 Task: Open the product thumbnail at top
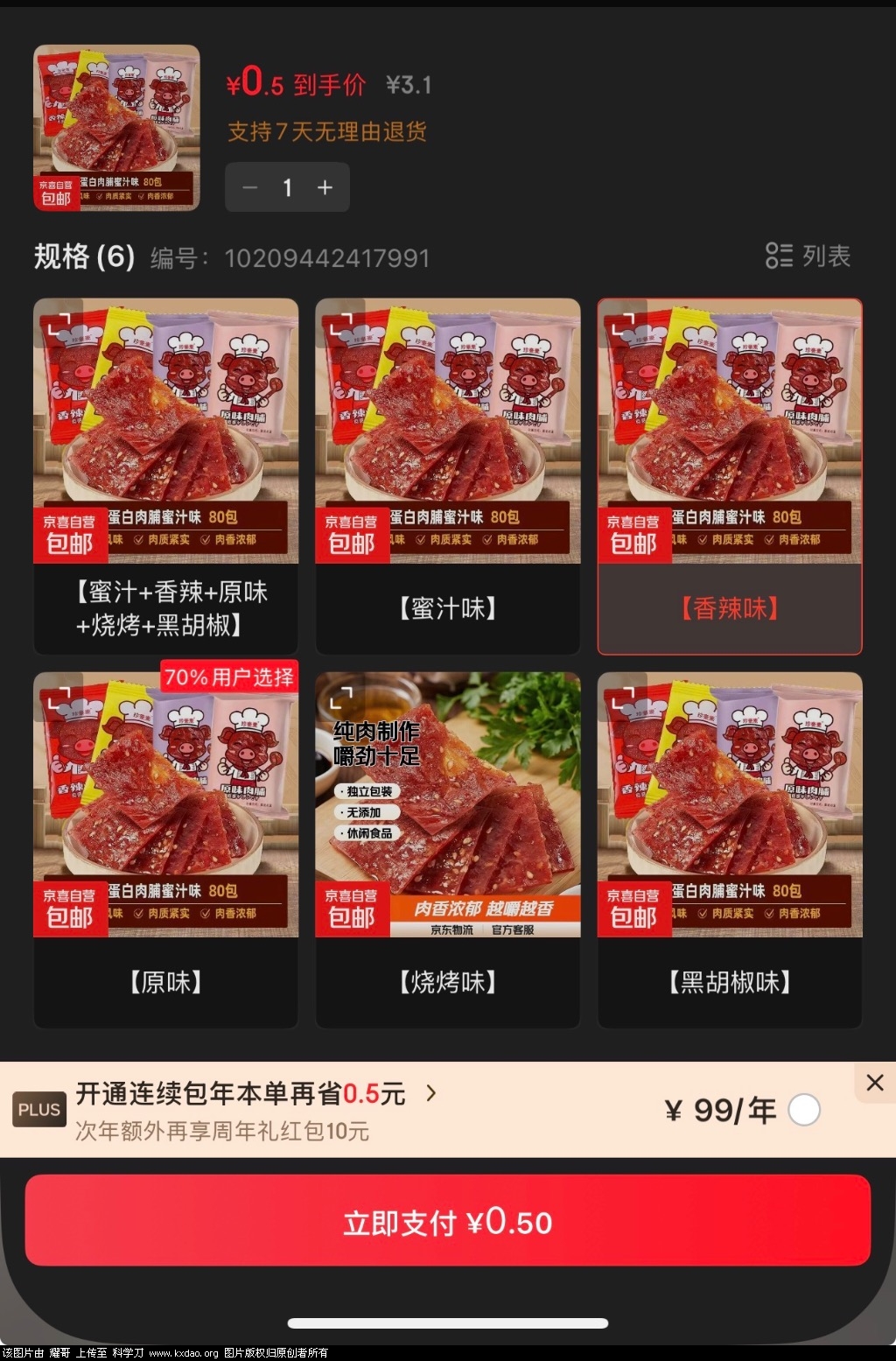coord(116,128)
